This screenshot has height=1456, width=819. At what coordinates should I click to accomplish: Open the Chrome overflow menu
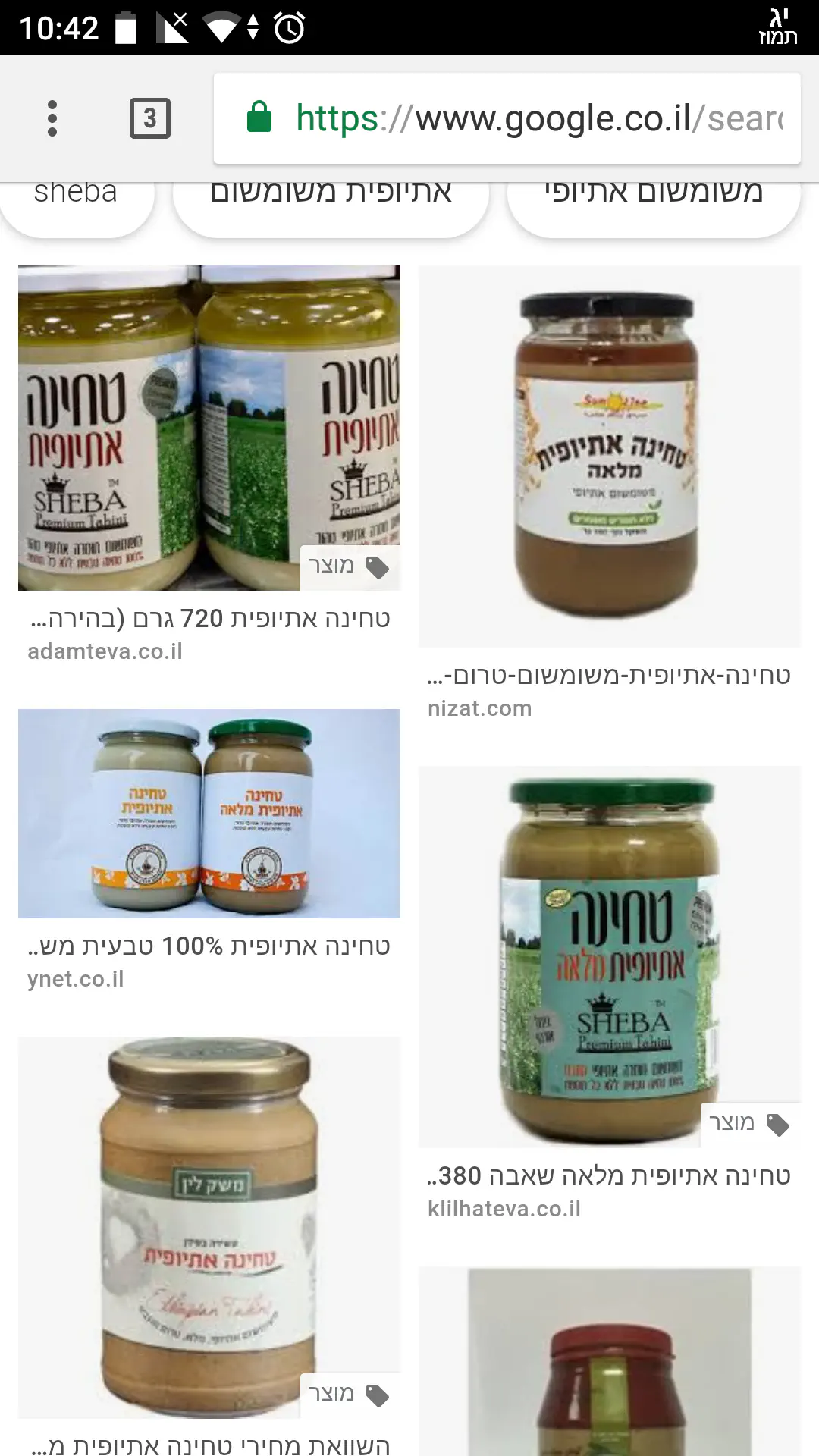52,118
